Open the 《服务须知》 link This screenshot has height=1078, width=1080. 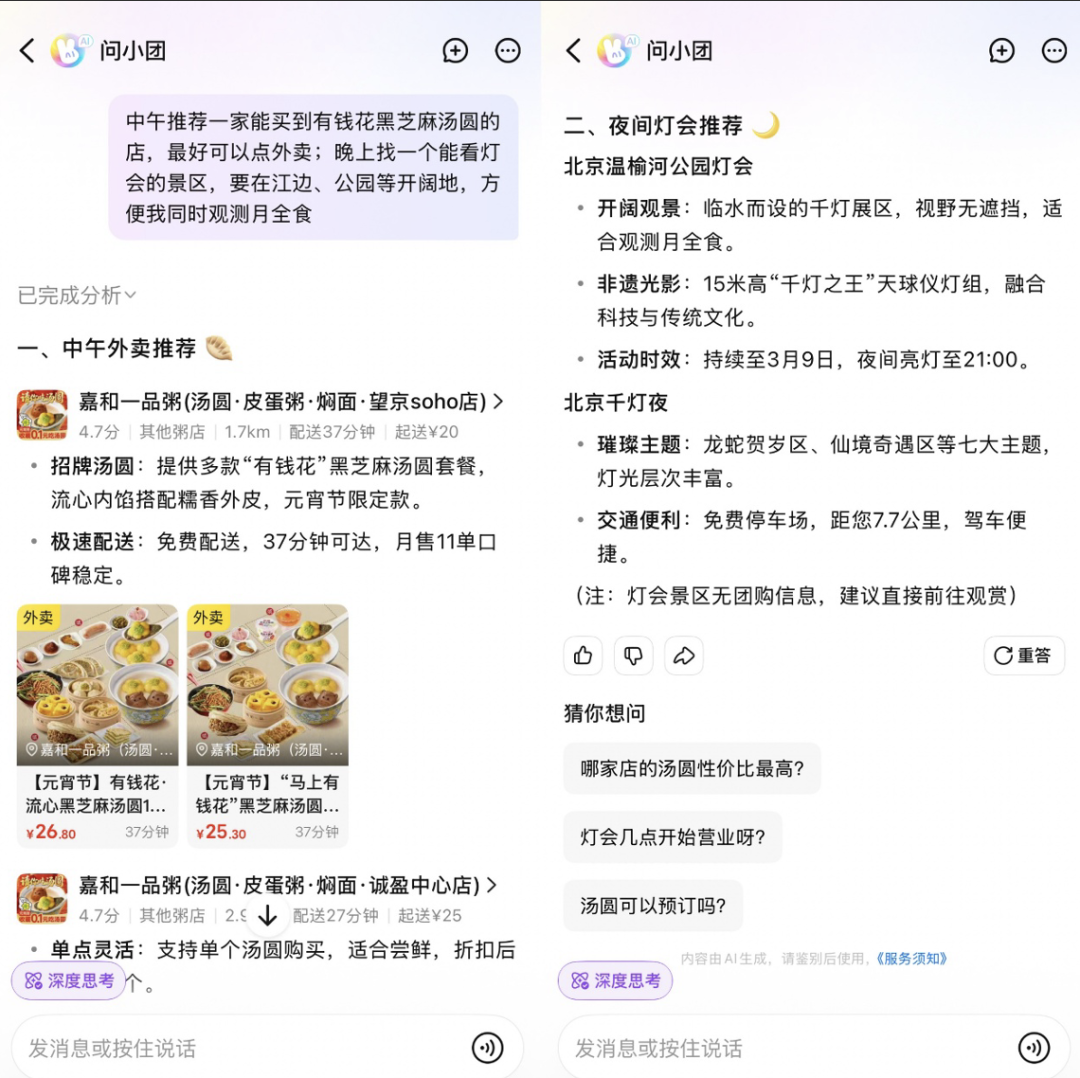pyautogui.click(x=911, y=958)
